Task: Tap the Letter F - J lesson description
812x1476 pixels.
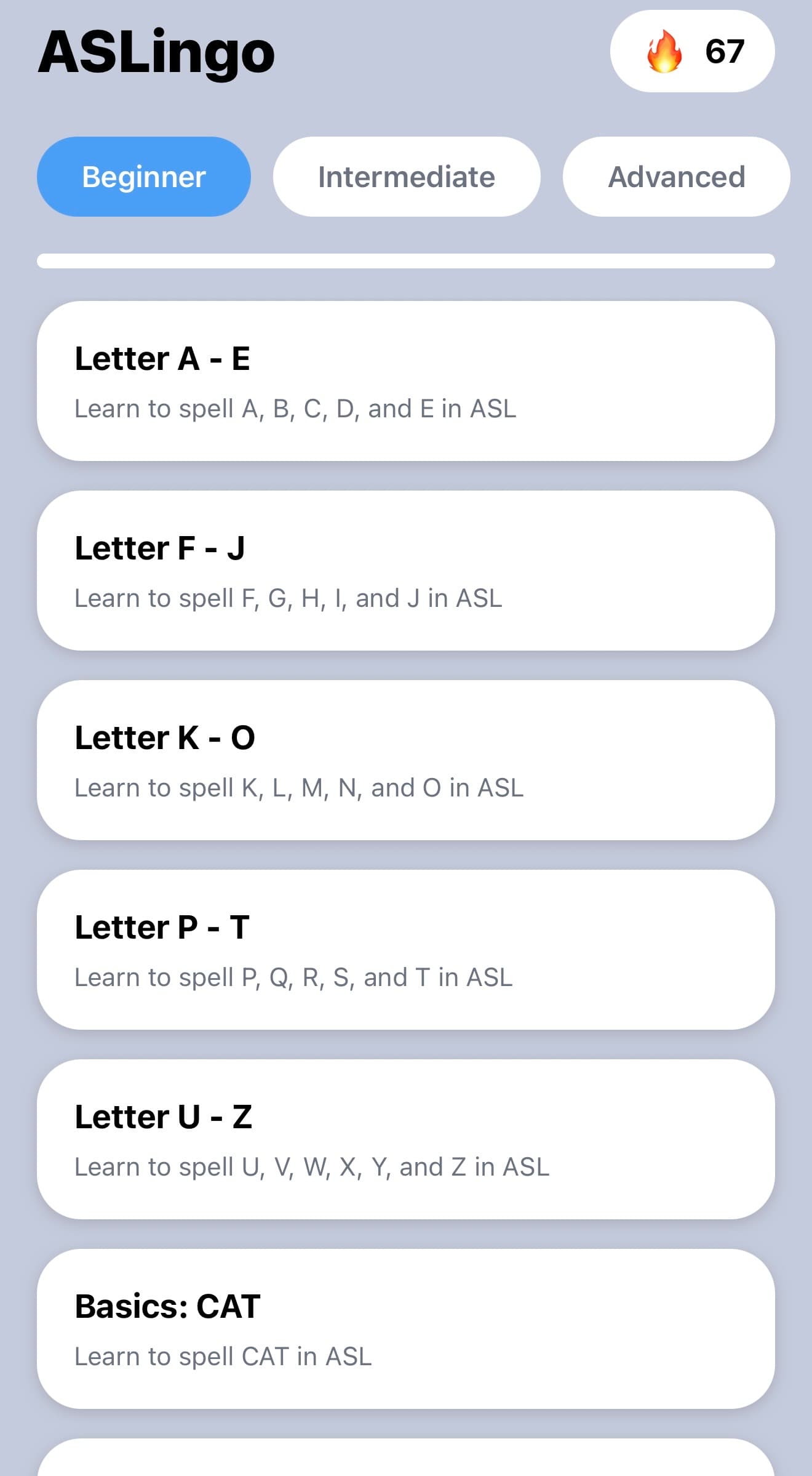Action: [288, 597]
